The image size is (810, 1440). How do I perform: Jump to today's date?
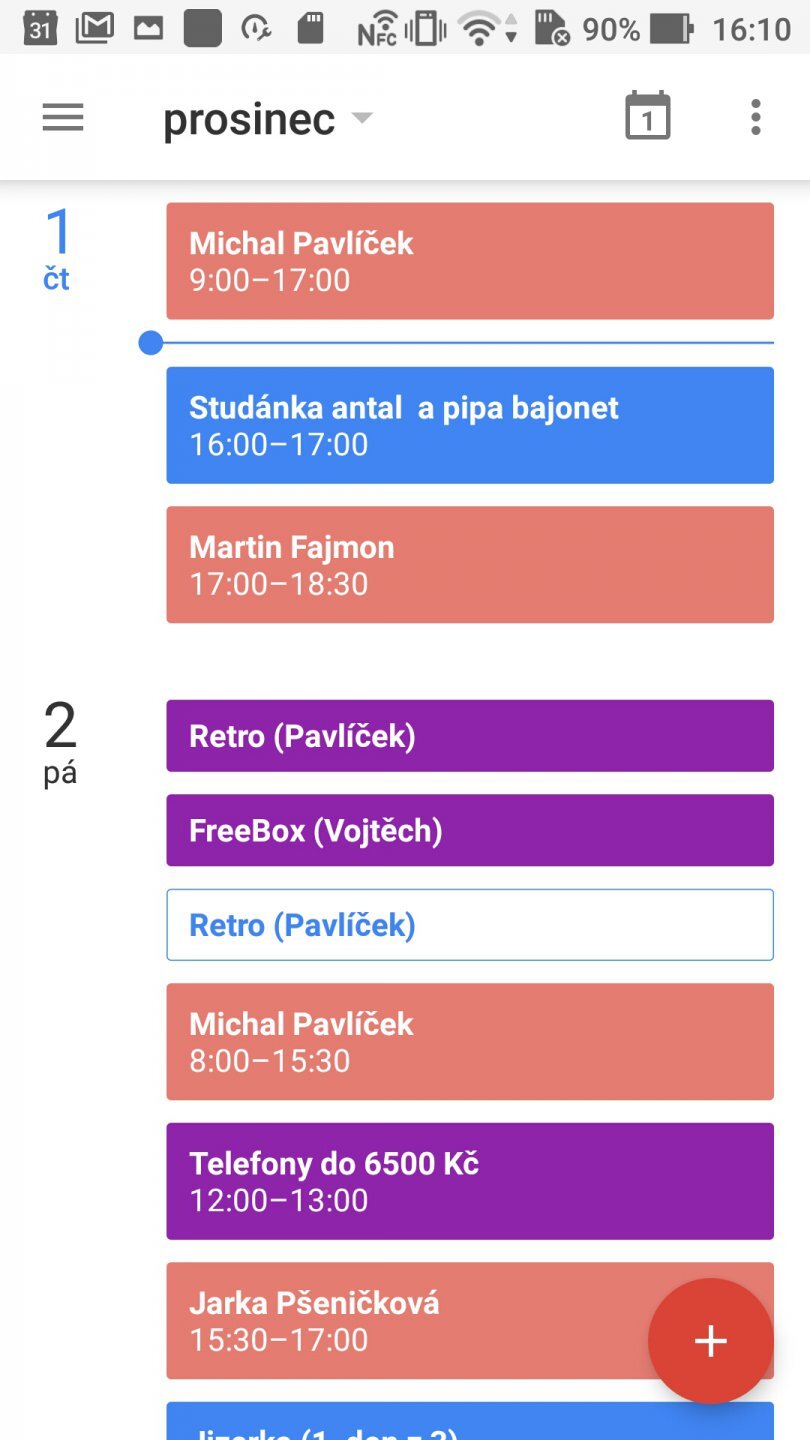pyautogui.click(x=647, y=118)
